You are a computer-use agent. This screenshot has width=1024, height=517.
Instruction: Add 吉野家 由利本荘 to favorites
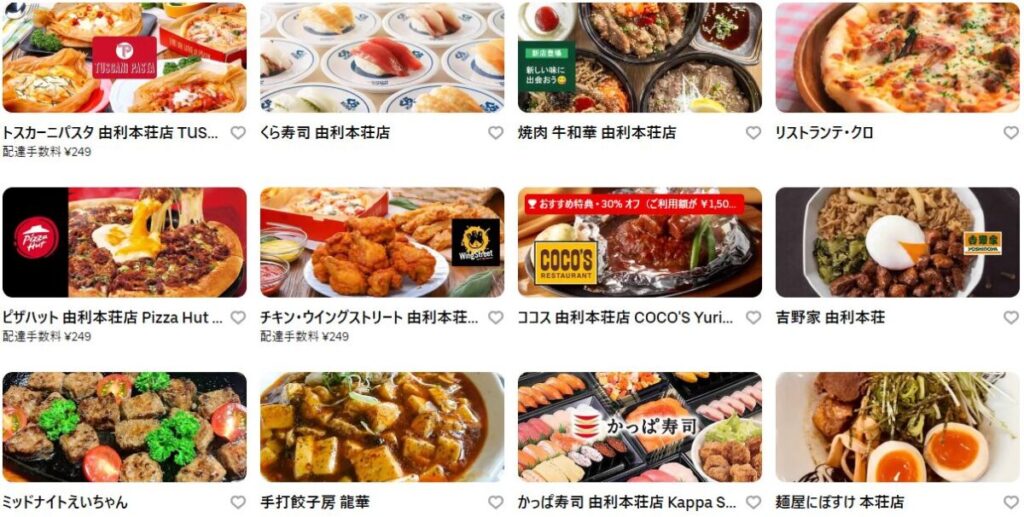click(x=1011, y=318)
